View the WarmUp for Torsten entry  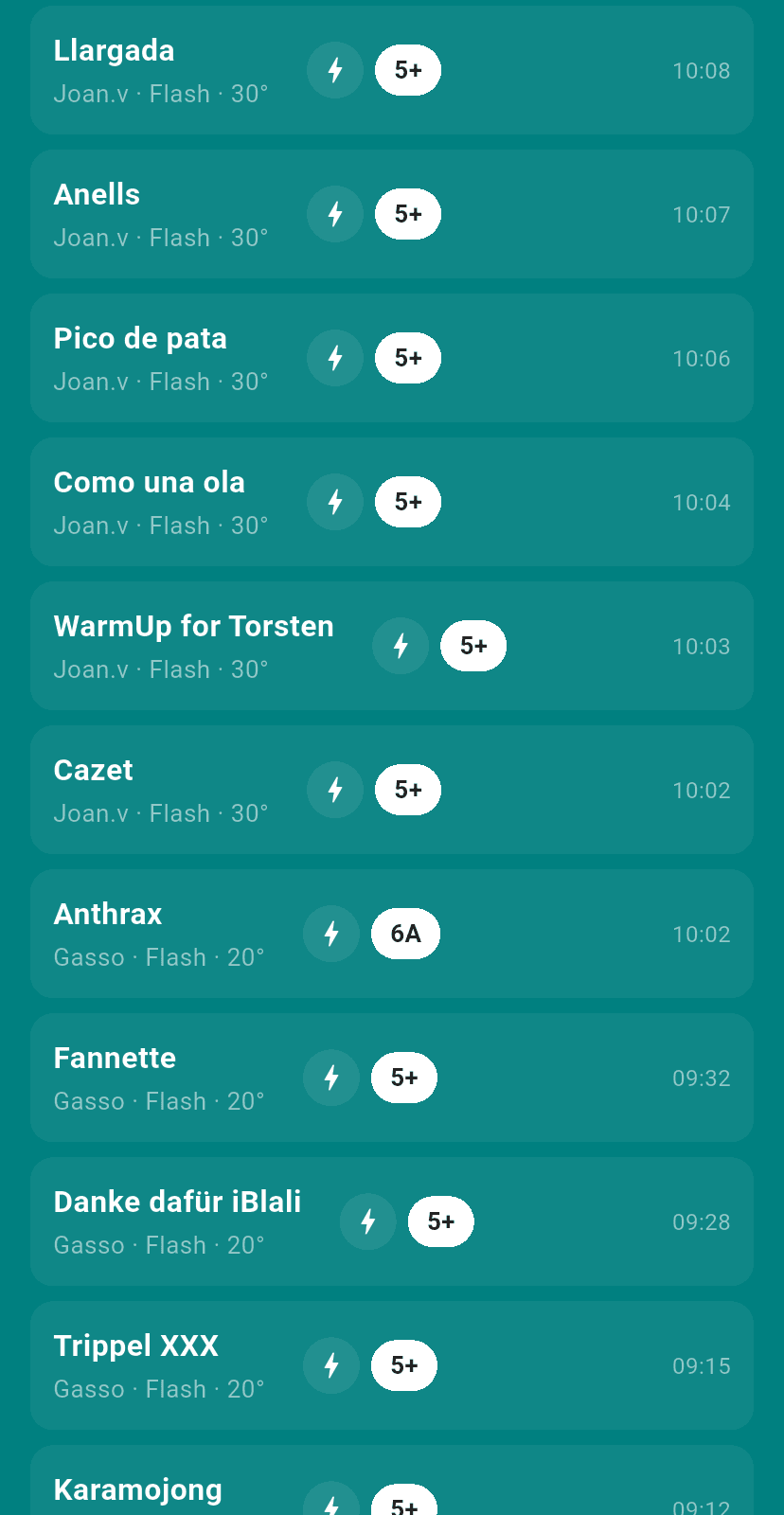click(x=392, y=646)
